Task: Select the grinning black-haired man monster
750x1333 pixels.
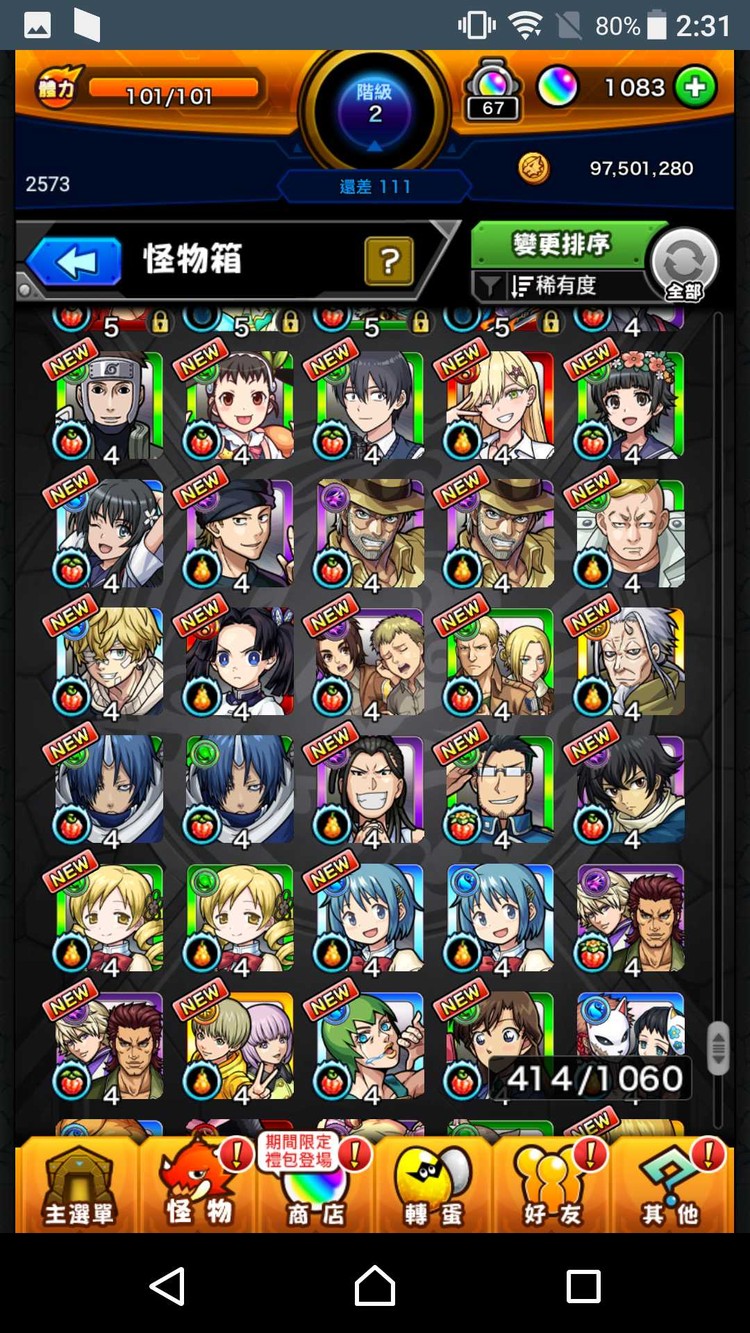Action: 370,790
